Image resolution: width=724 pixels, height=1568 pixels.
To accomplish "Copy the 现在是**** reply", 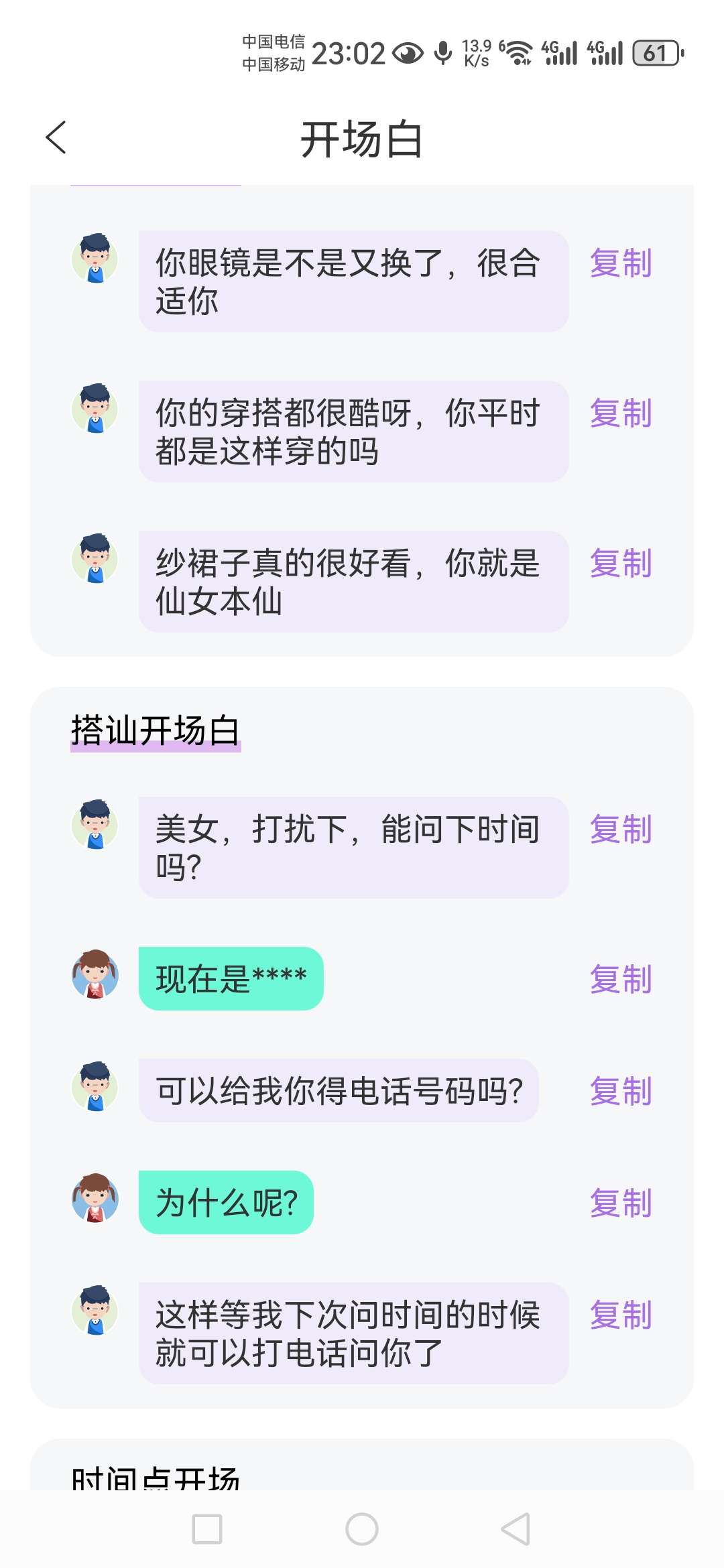I will coord(620,979).
